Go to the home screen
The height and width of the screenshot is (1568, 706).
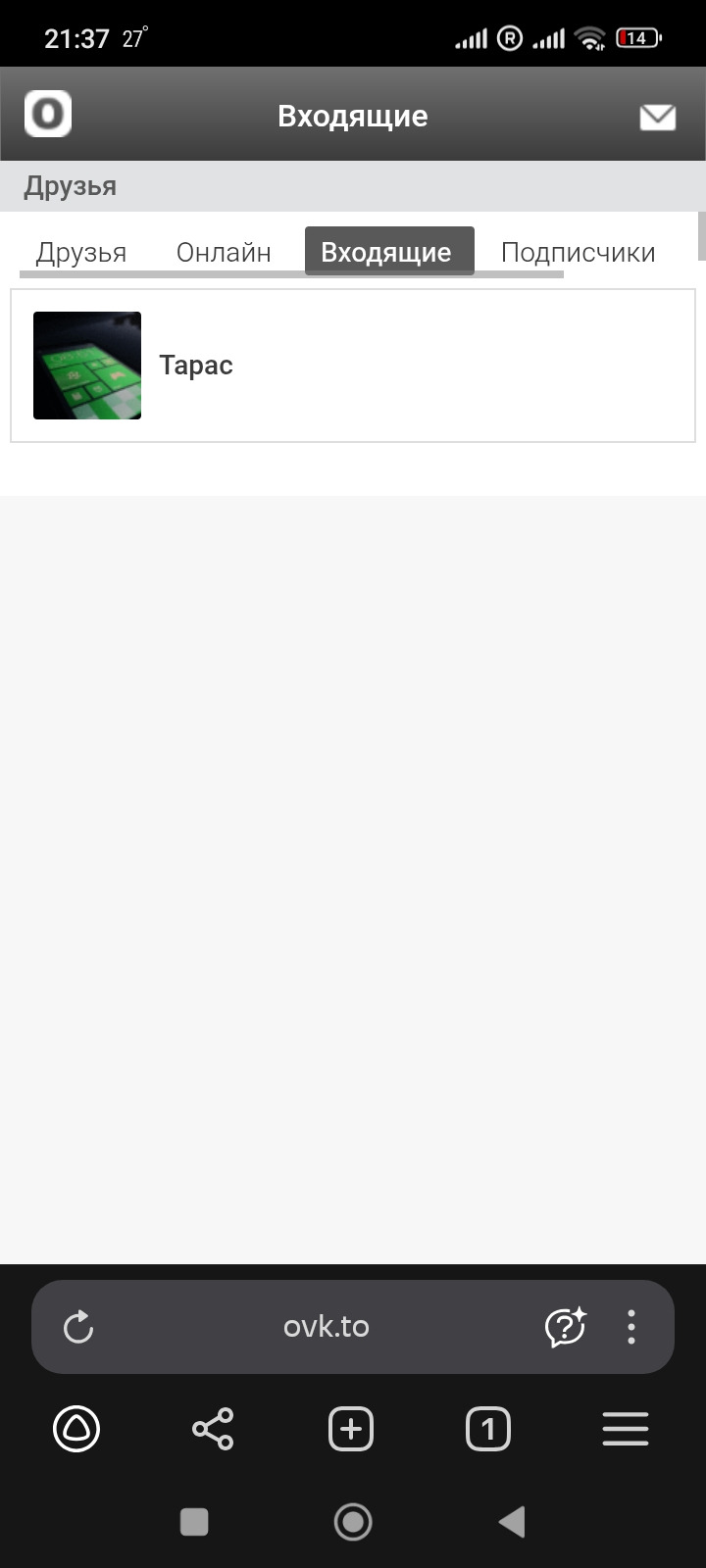(353, 1522)
